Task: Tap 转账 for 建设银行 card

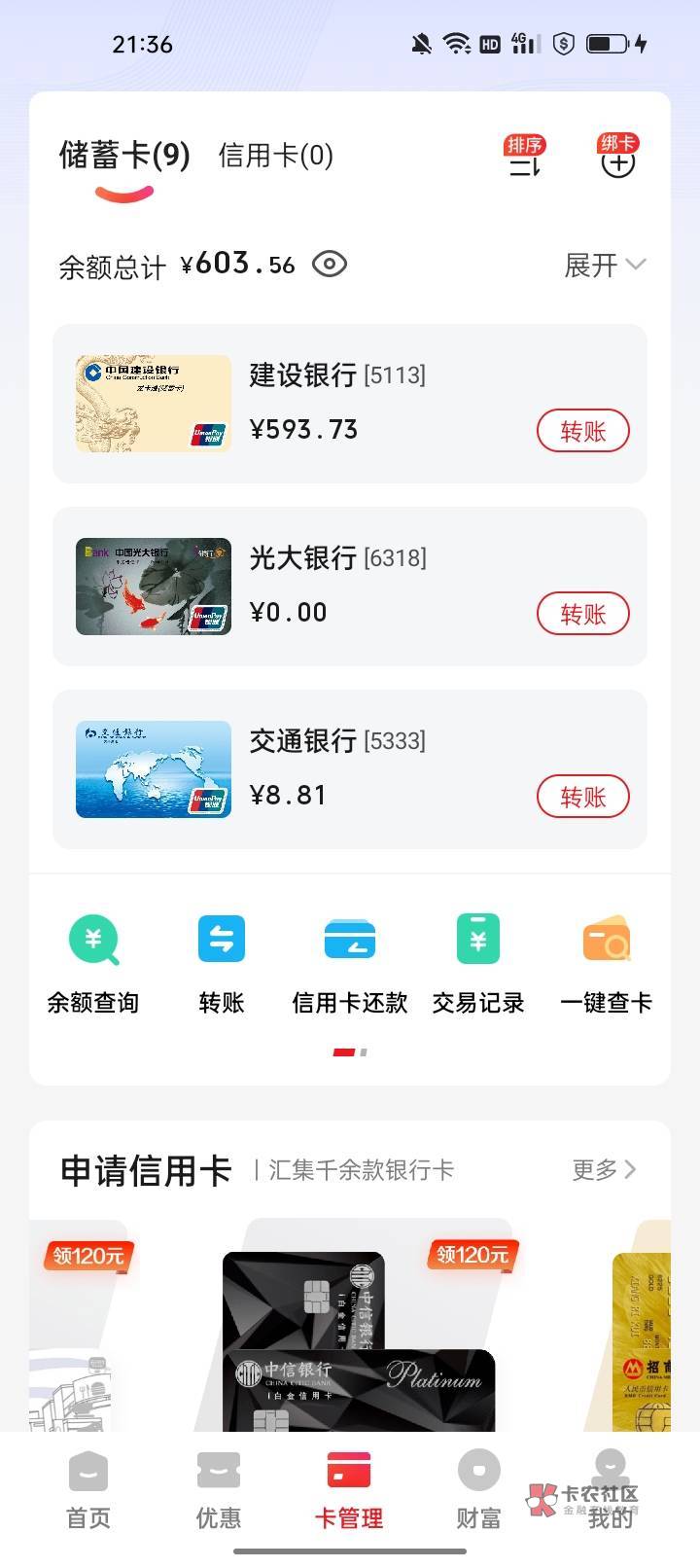Action: (582, 431)
